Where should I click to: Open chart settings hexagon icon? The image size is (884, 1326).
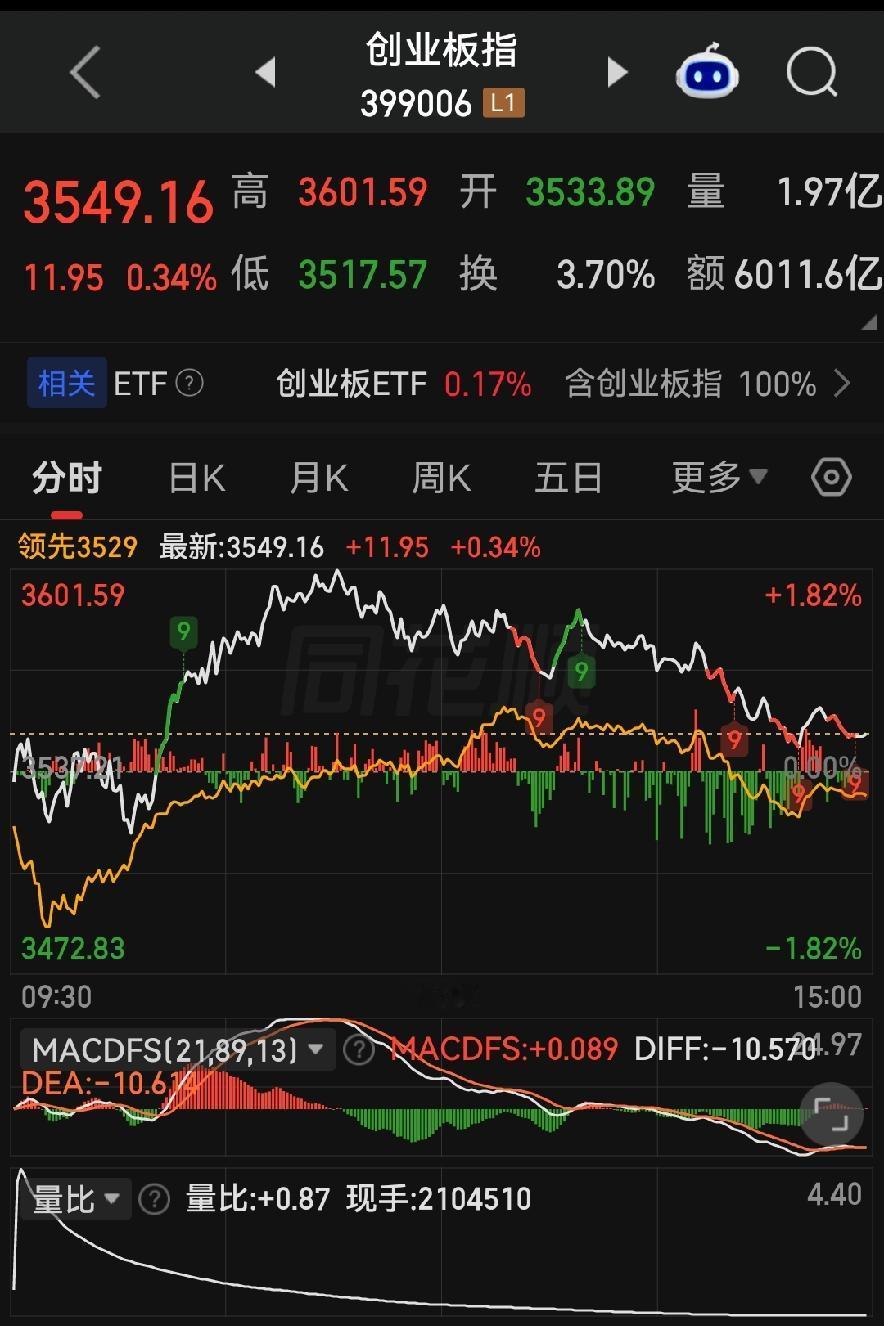(831, 478)
